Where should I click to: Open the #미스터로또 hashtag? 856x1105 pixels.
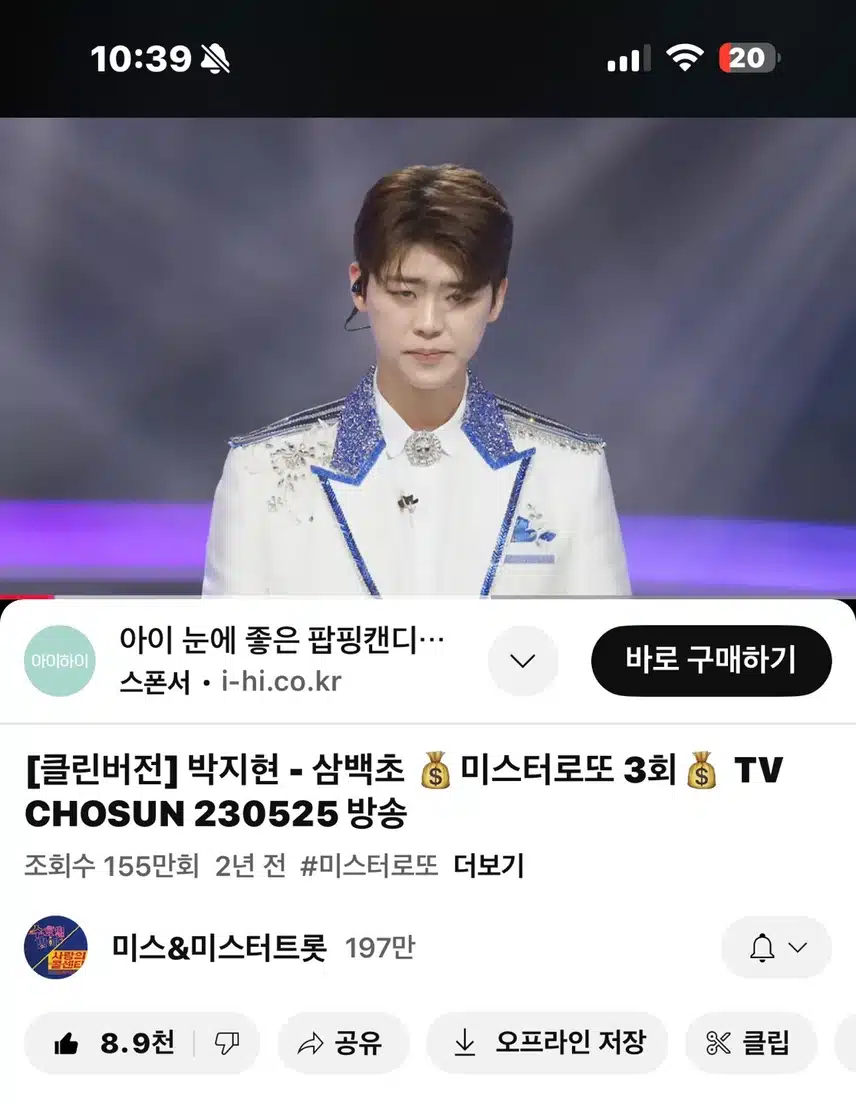coord(369,865)
